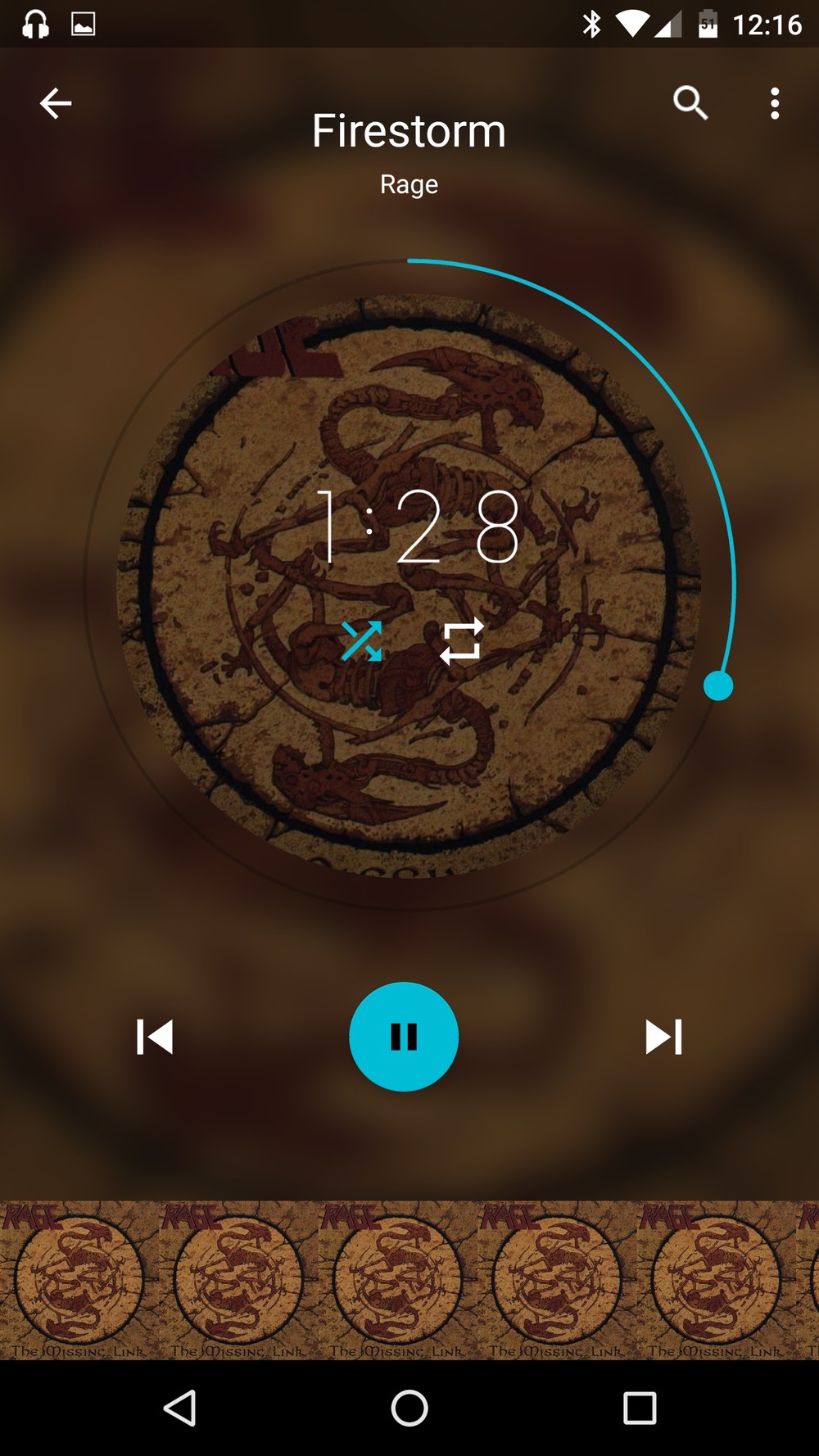Tap the system home button
819x1456 pixels.
coord(409,1409)
